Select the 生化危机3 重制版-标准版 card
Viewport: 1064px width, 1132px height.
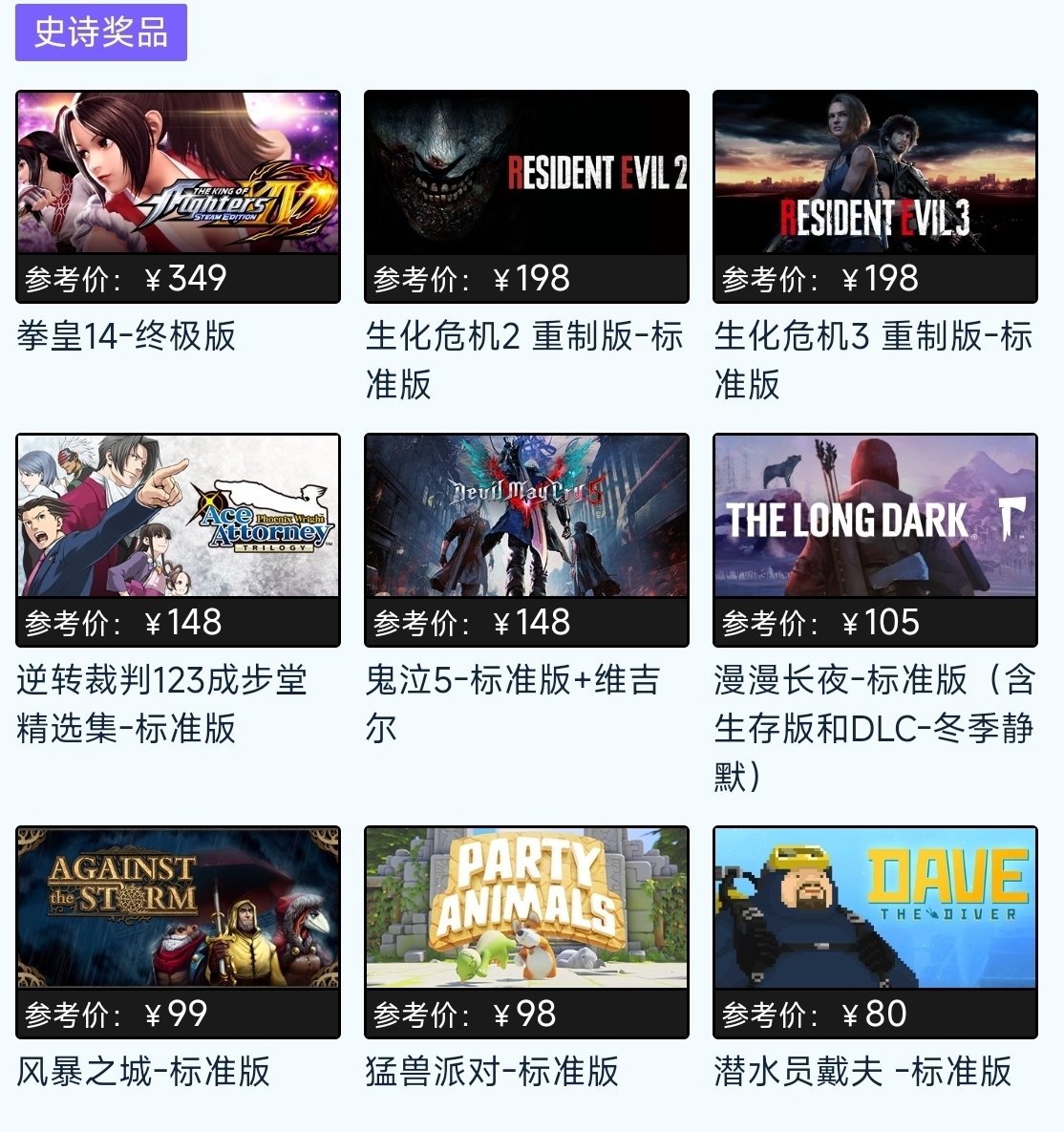pyautogui.click(x=875, y=174)
